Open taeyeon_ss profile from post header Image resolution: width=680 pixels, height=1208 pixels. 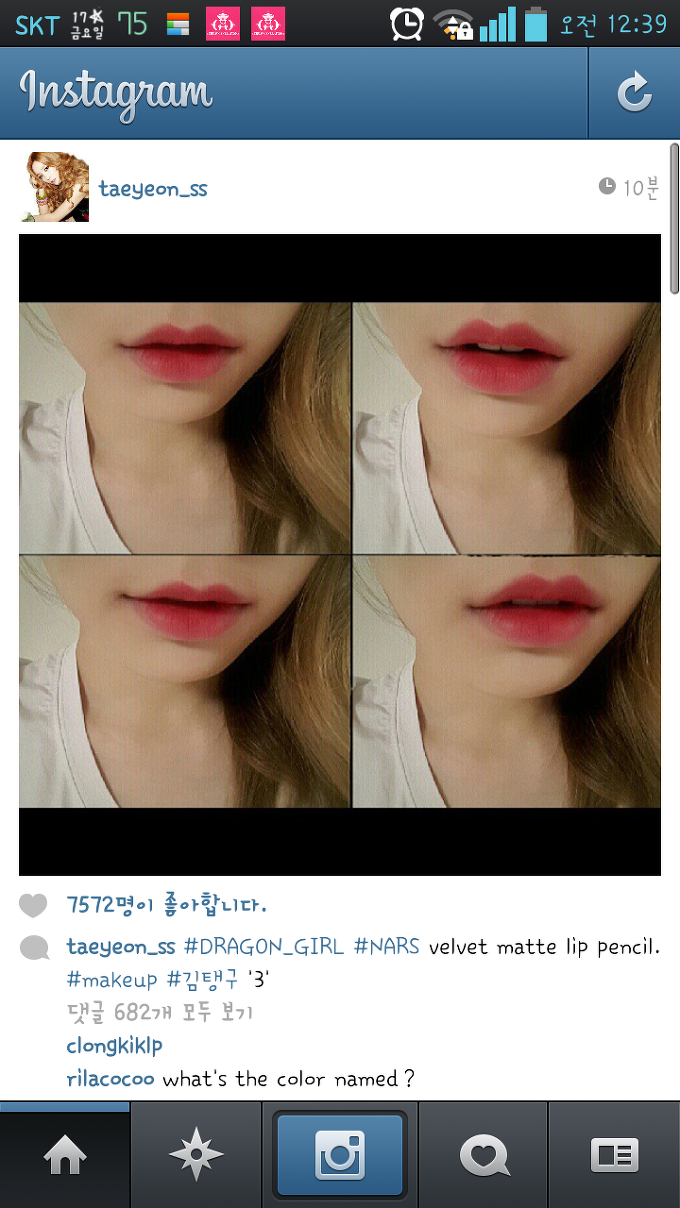pyautogui.click(x=153, y=188)
